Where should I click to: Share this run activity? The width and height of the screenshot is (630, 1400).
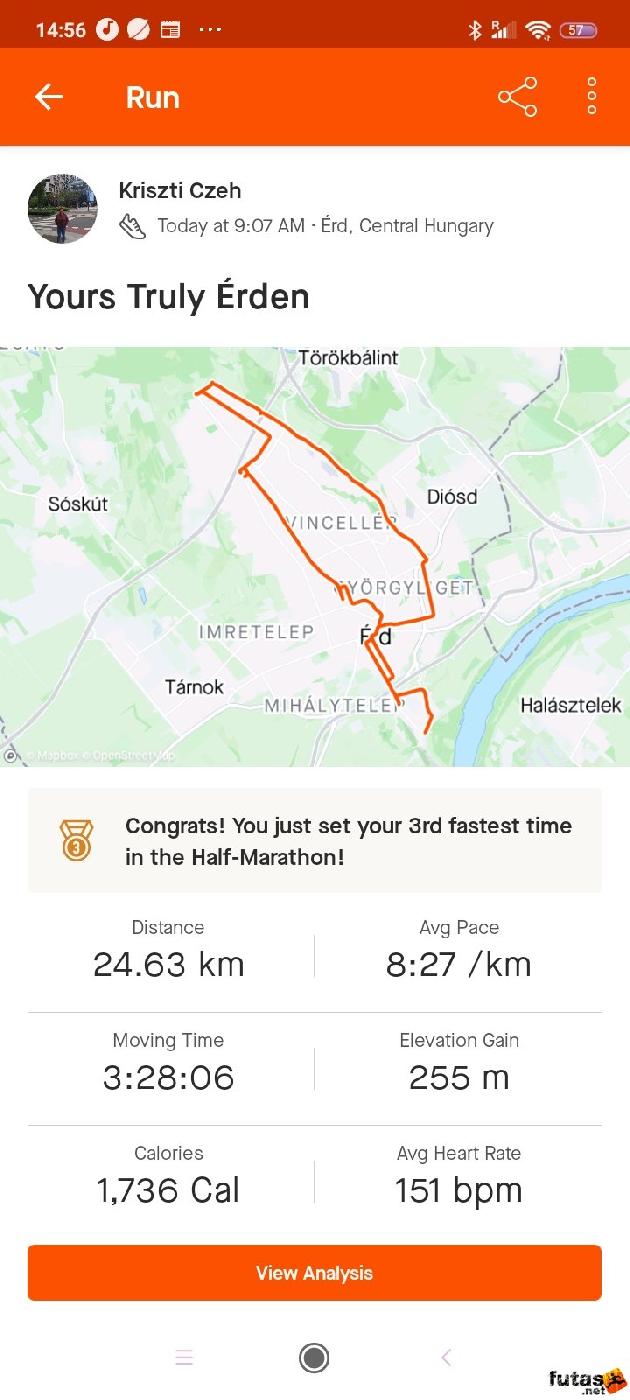pyautogui.click(x=517, y=97)
